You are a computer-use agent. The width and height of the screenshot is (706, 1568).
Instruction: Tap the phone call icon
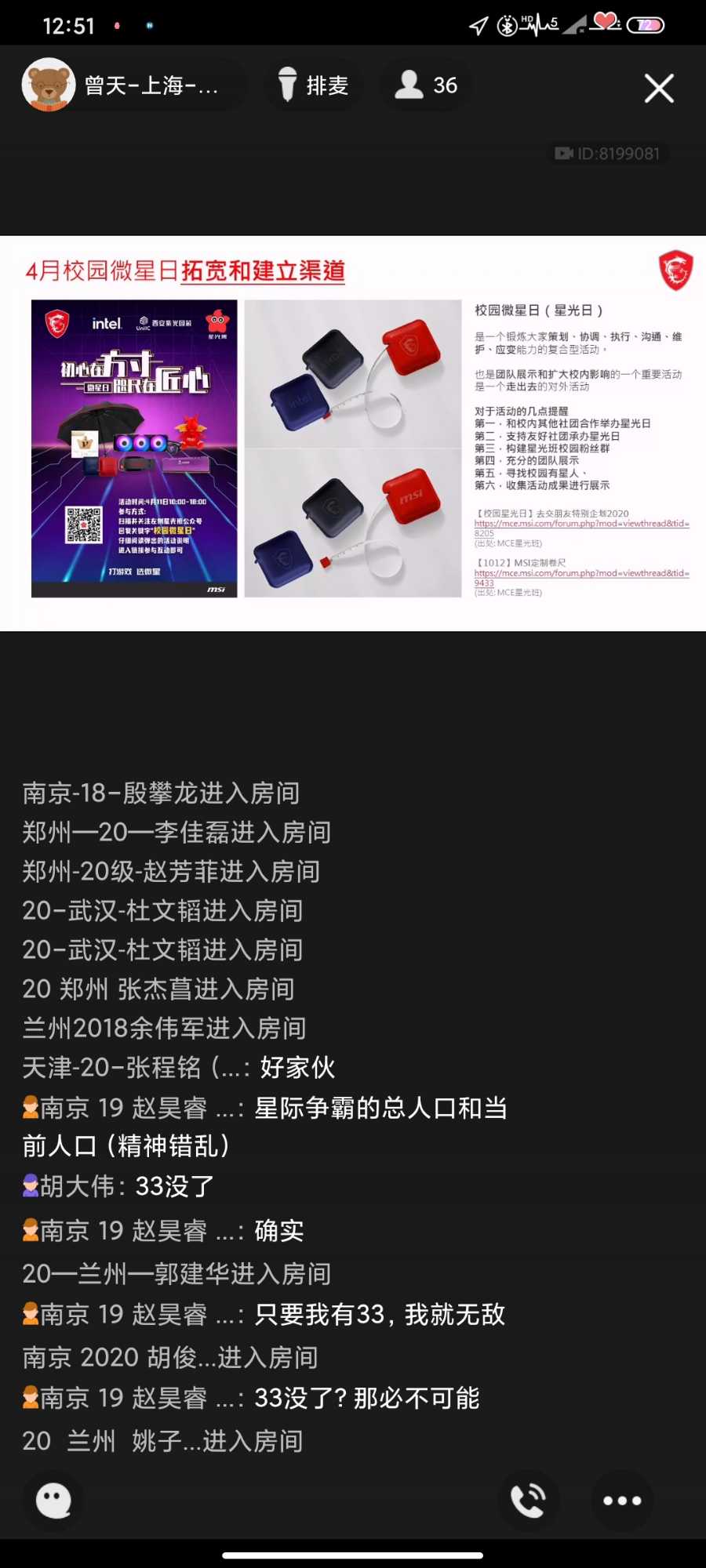[x=529, y=1501]
